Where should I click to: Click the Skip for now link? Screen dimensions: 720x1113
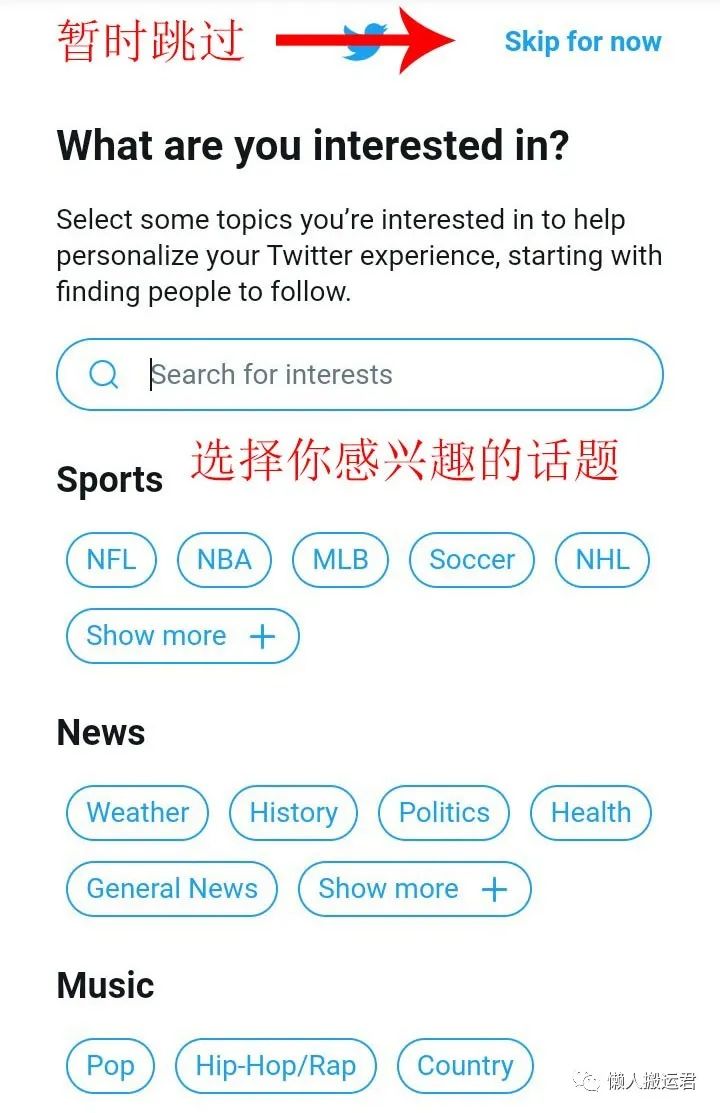click(x=583, y=42)
